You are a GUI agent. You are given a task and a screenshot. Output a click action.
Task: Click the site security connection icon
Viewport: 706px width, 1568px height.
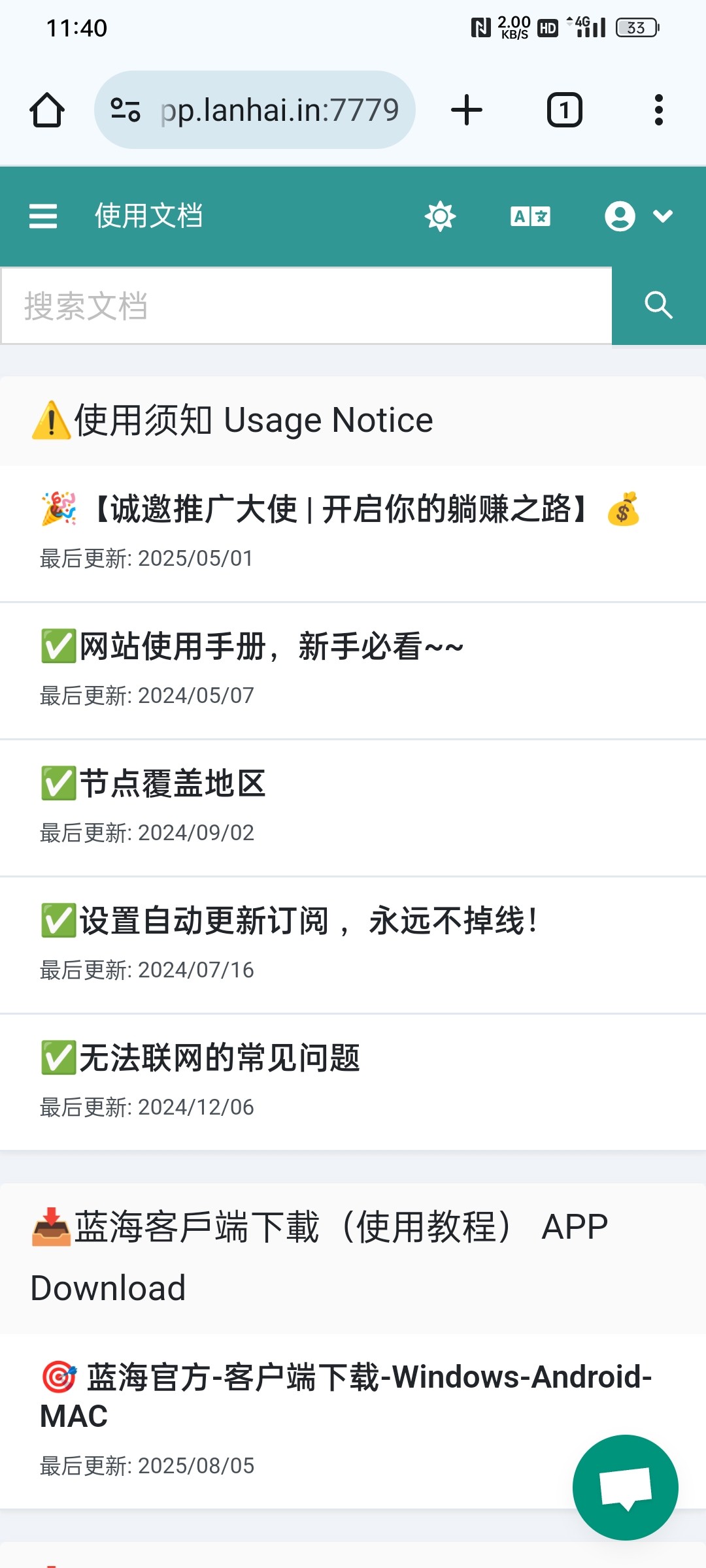coord(125,109)
